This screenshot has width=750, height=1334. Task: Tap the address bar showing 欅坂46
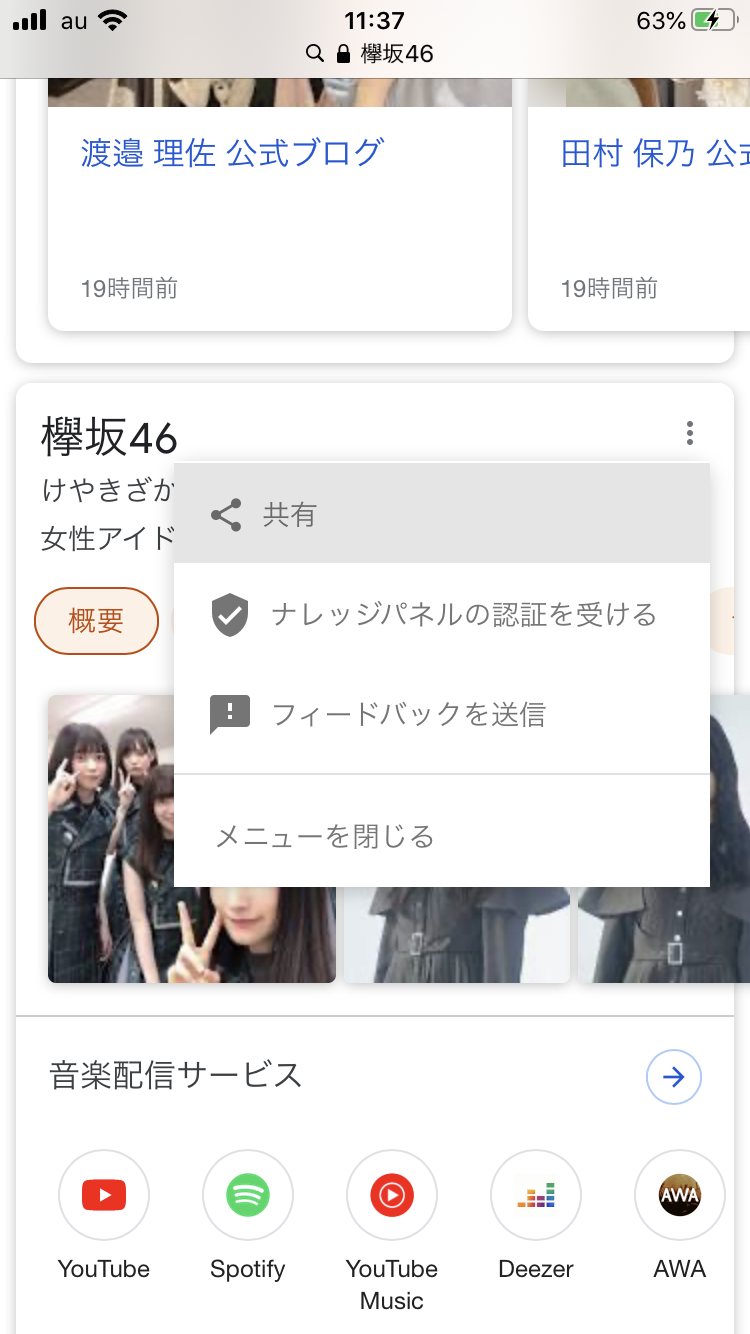[375, 53]
